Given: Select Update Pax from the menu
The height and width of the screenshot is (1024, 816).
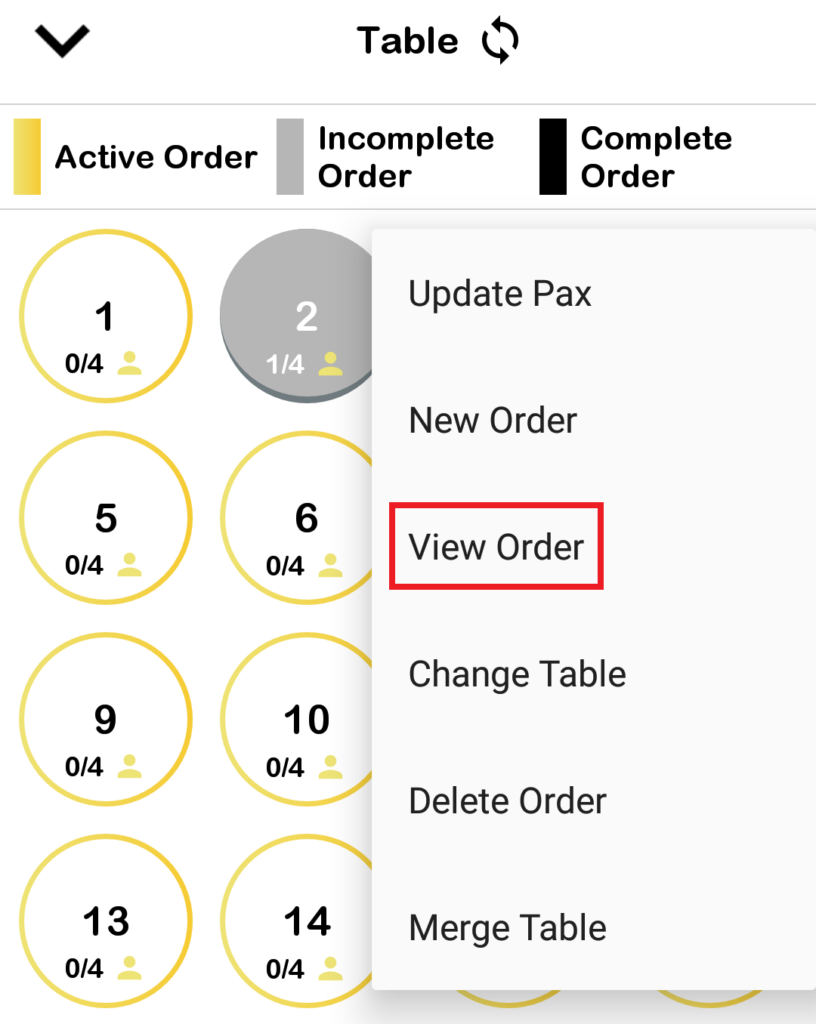Looking at the screenshot, I should click(500, 294).
